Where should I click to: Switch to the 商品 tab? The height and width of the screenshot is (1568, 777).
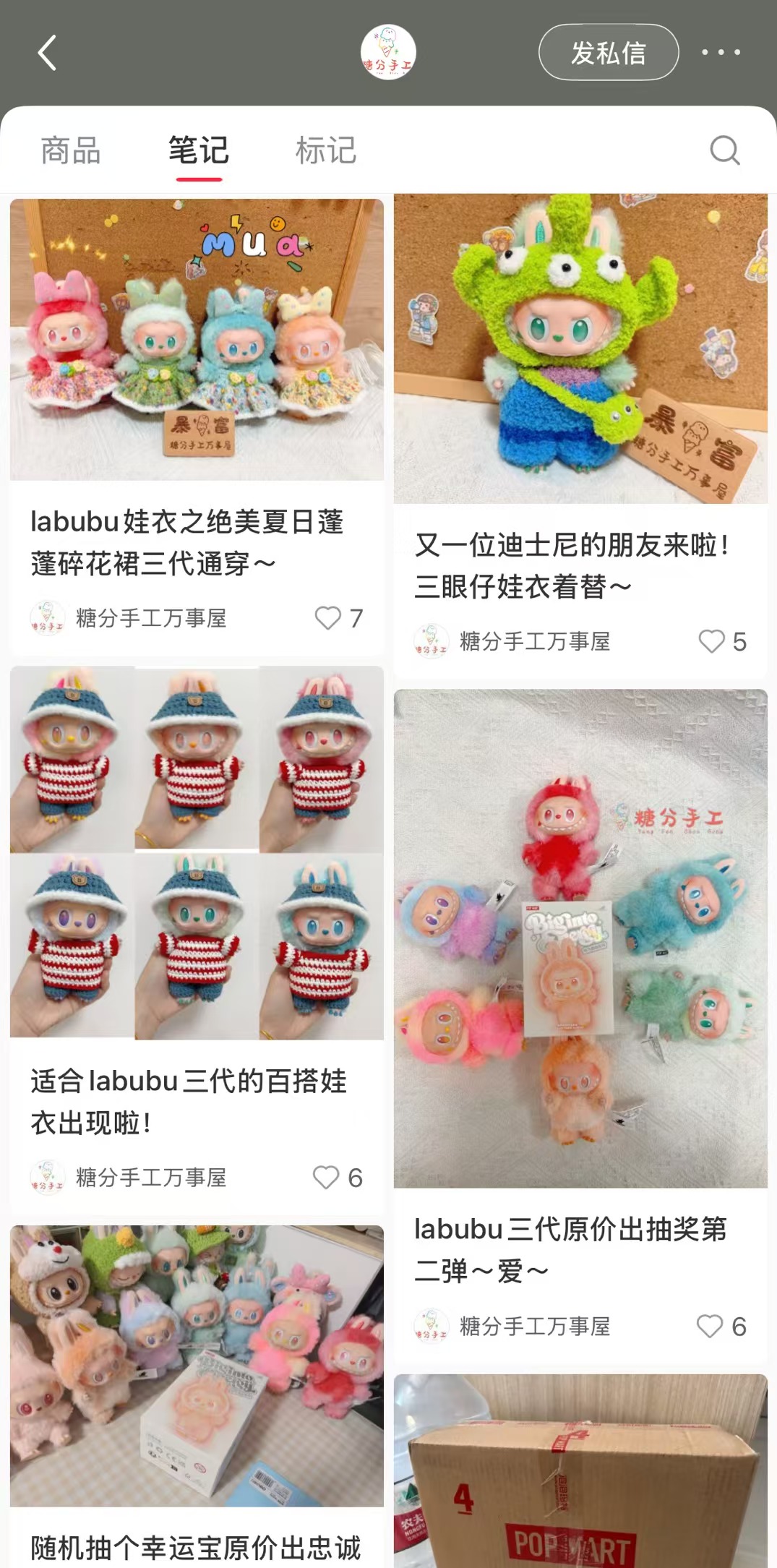click(70, 150)
